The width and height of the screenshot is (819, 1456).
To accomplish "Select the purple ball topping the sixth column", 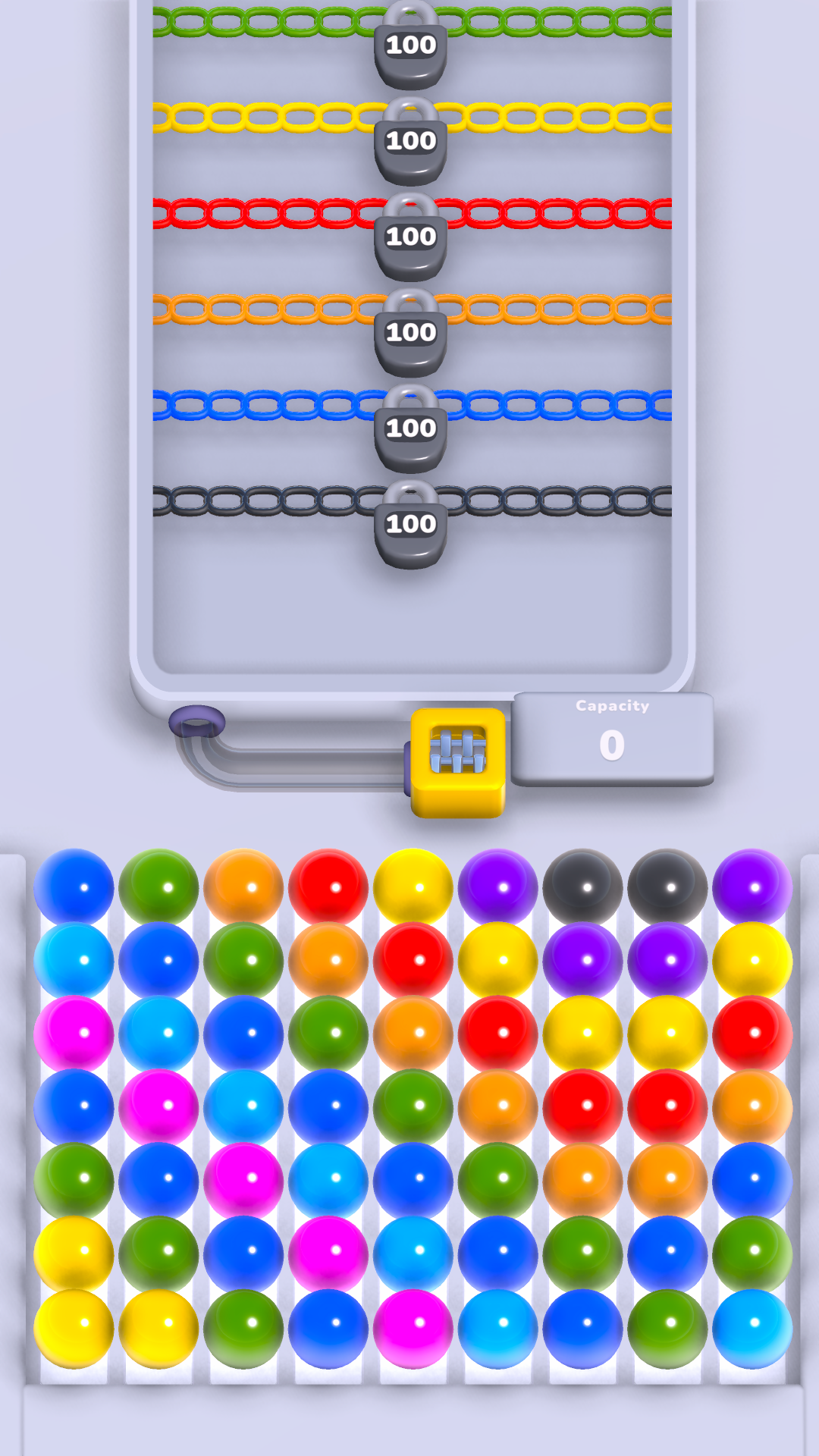I will tap(498, 887).
